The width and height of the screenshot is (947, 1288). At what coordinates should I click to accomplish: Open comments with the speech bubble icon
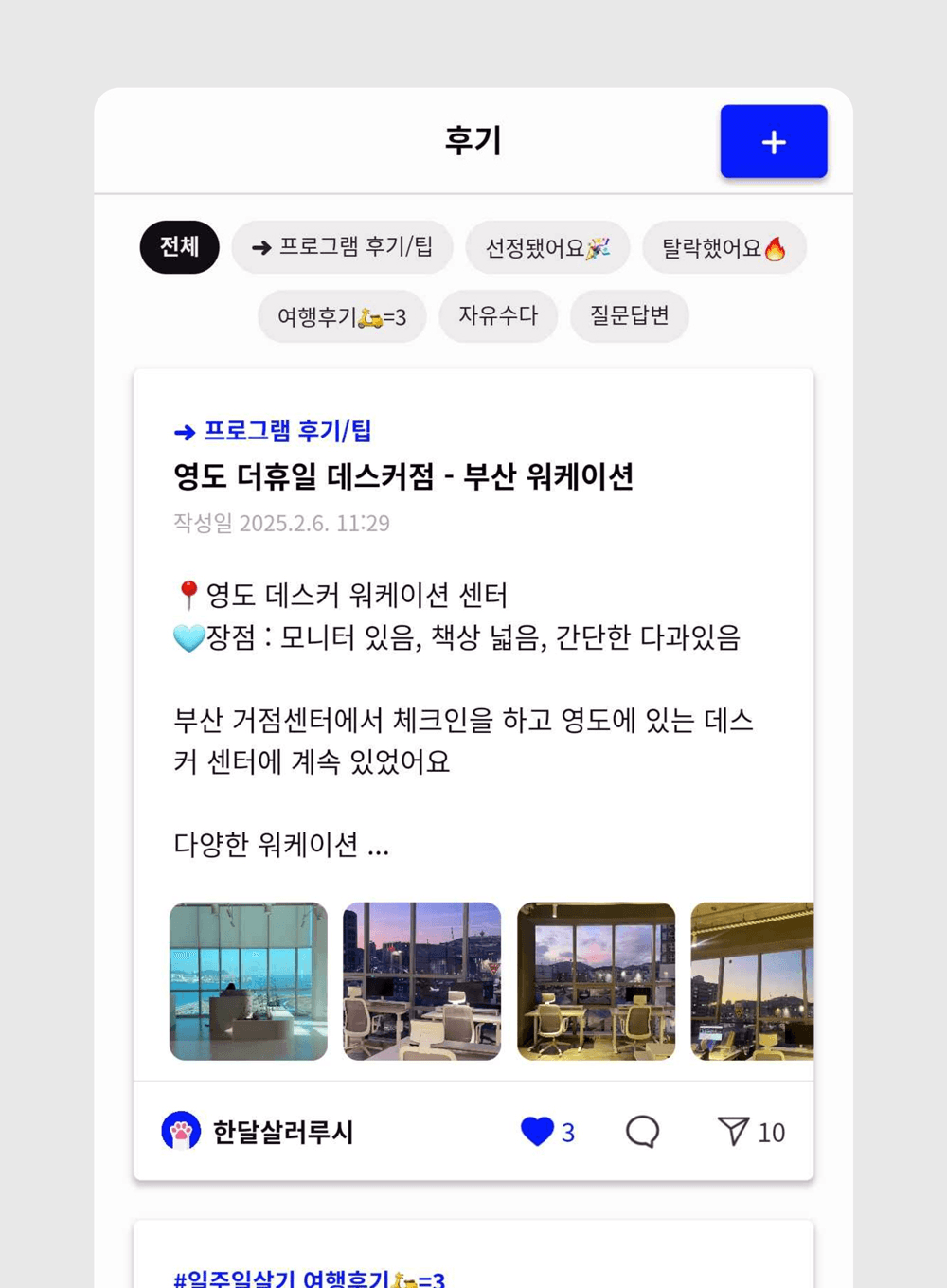[x=644, y=1131]
